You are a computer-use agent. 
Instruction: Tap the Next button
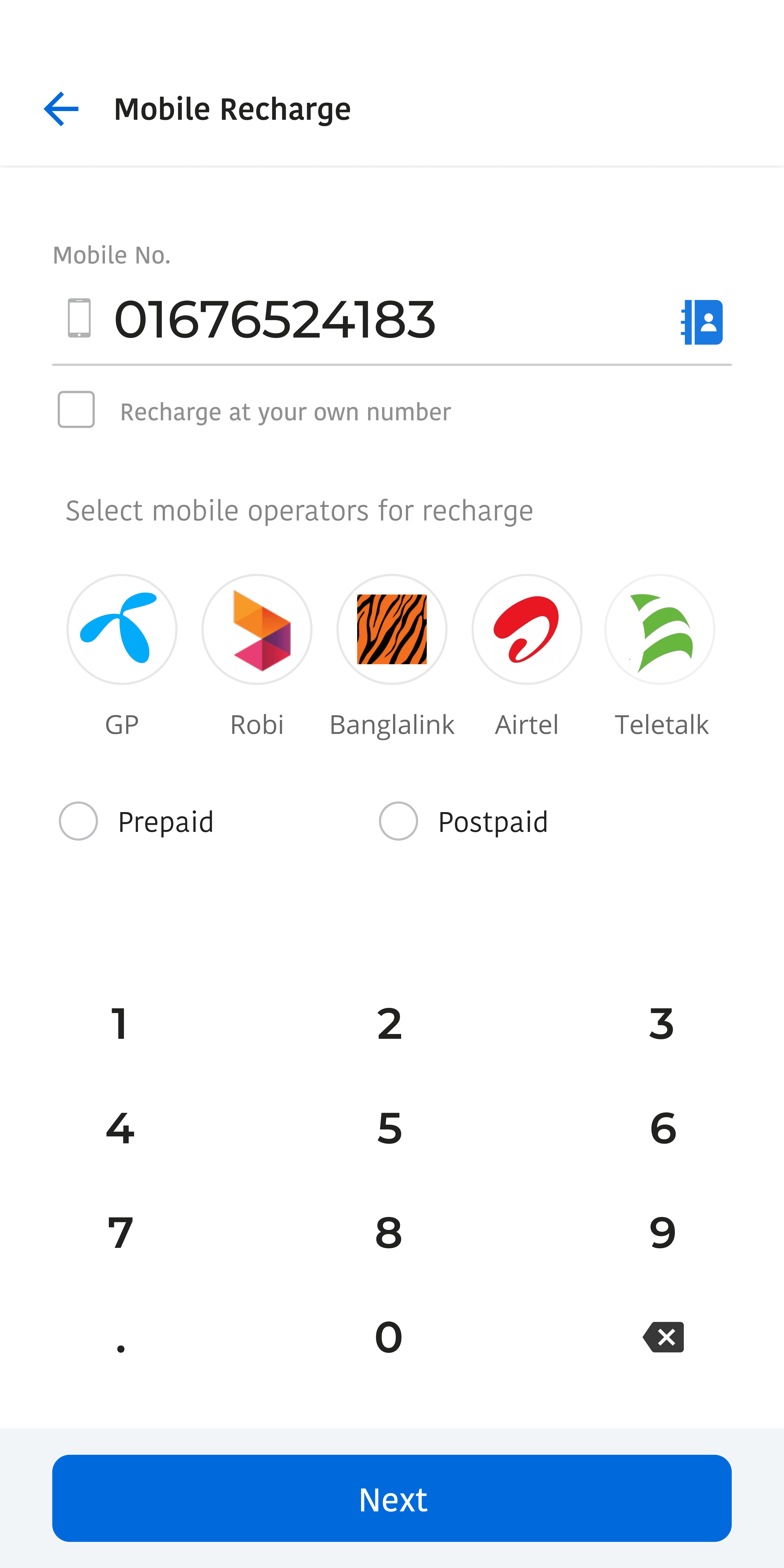click(392, 1498)
